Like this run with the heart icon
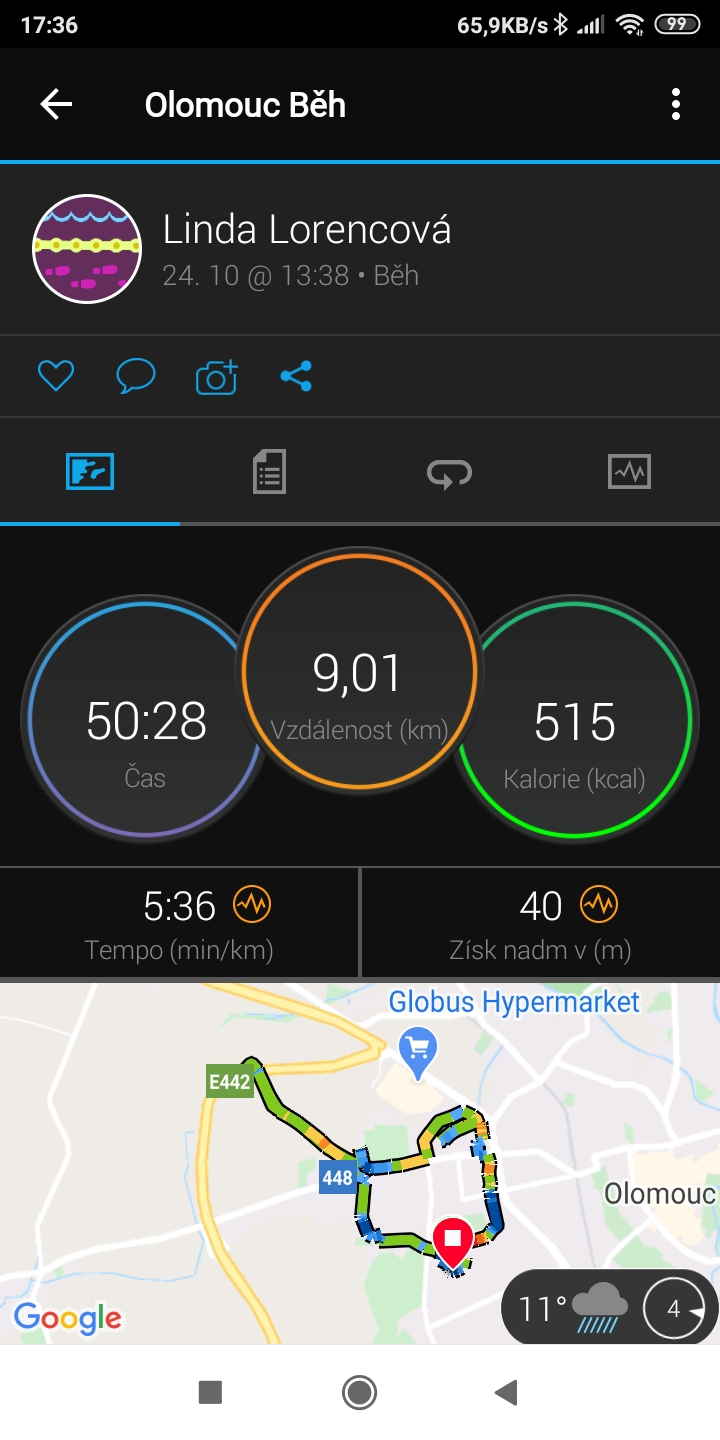The width and height of the screenshot is (720, 1440). [x=56, y=376]
